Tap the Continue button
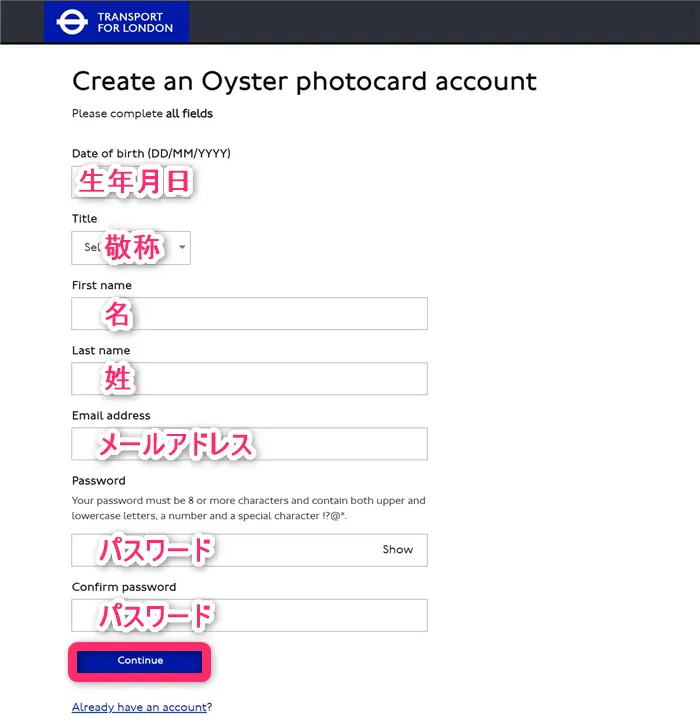The height and width of the screenshot is (728, 700). 140,661
